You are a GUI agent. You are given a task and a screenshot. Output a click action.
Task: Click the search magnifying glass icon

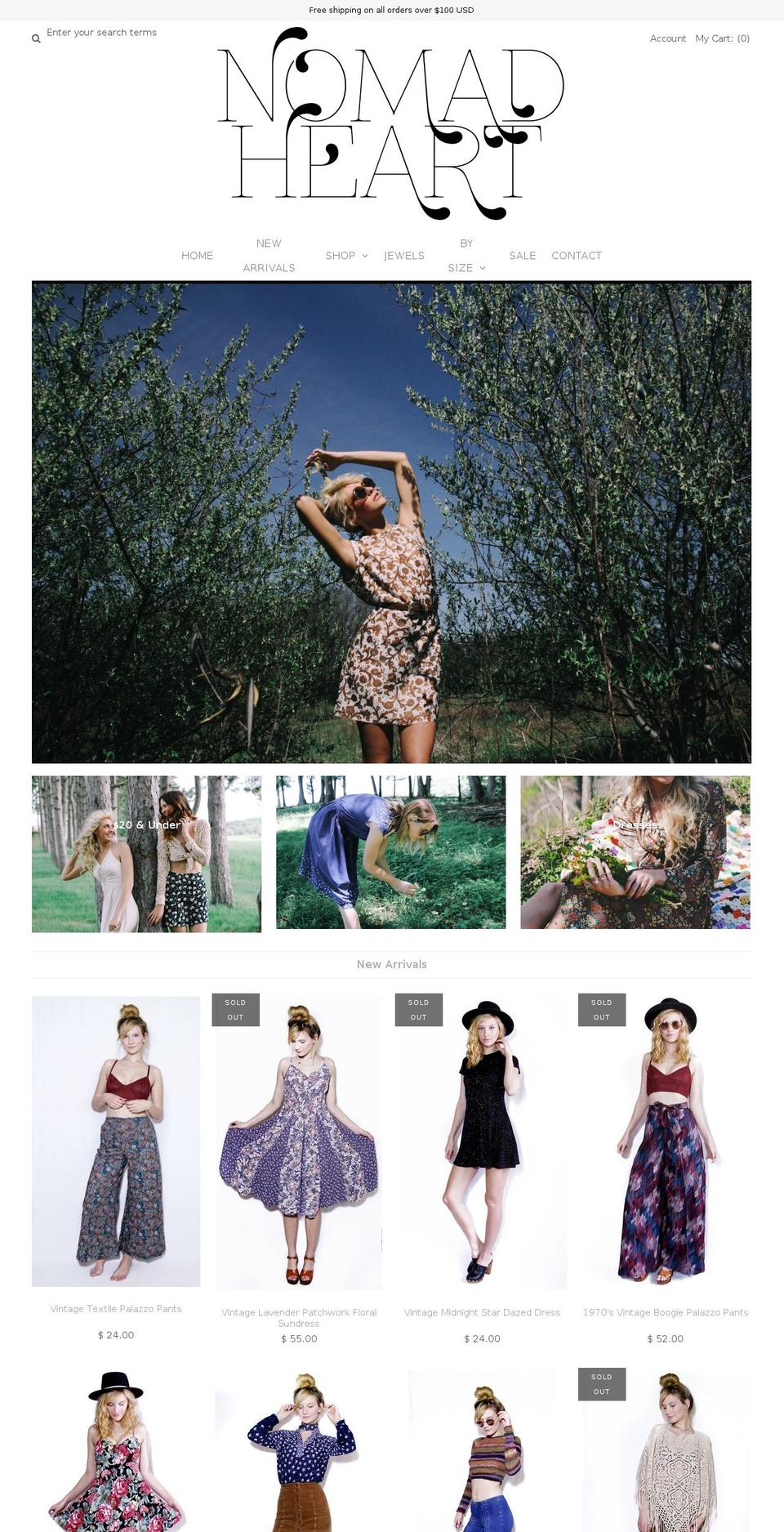tap(36, 38)
